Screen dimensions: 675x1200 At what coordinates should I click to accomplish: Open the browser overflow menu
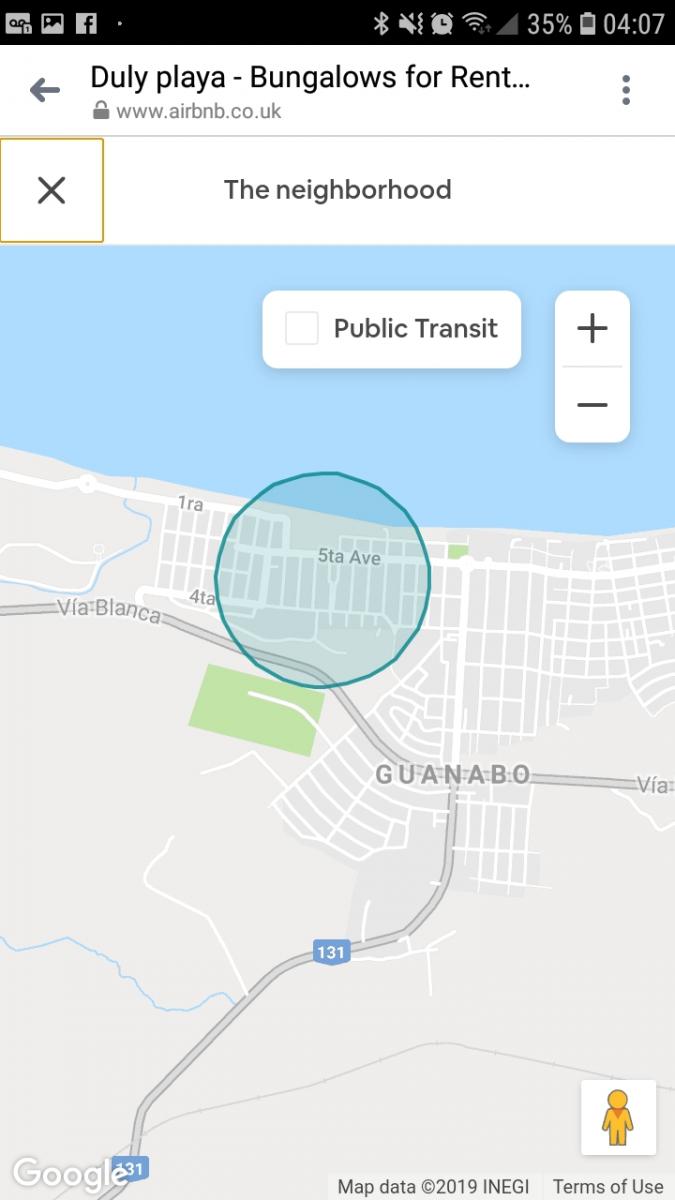(626, 90)
